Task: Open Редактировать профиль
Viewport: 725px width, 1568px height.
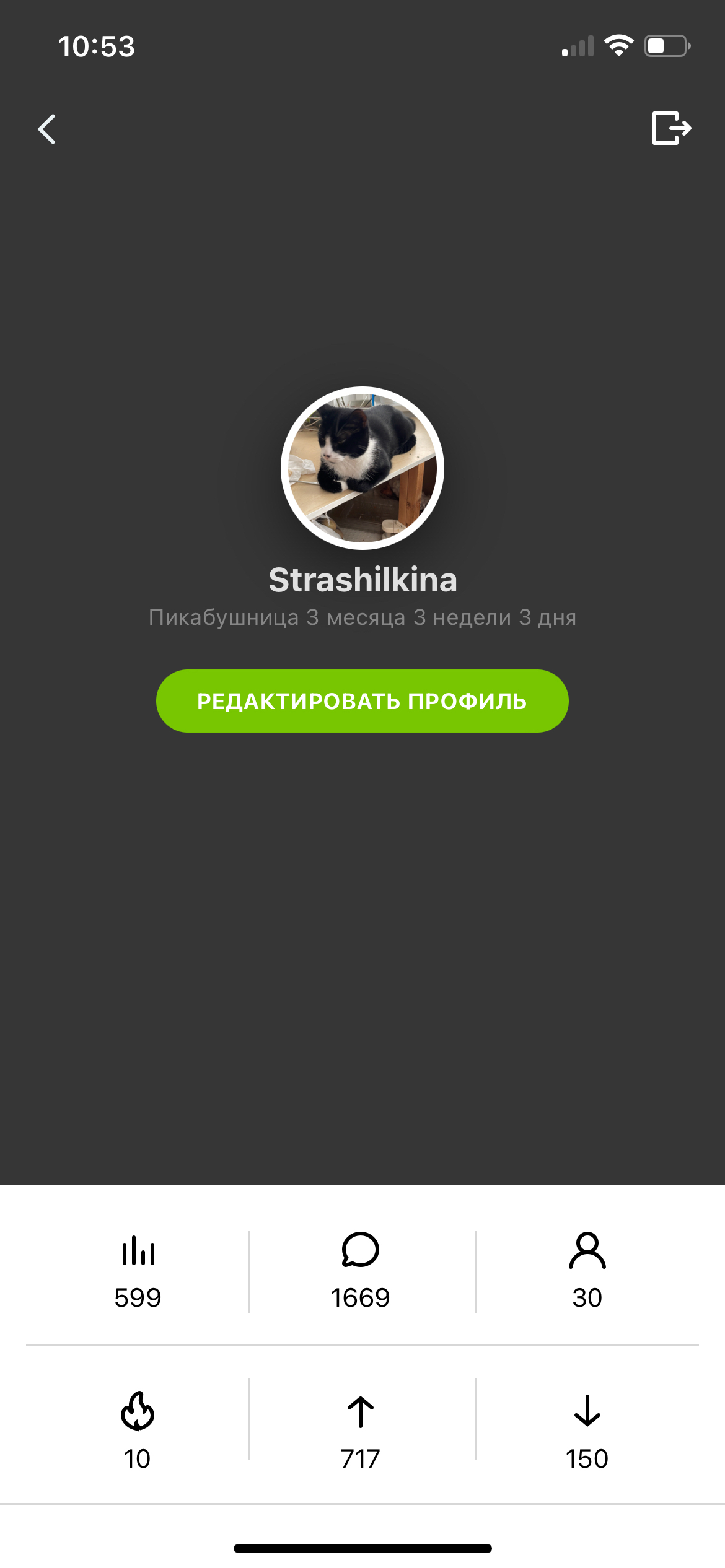Action: [x=362, y=701]
